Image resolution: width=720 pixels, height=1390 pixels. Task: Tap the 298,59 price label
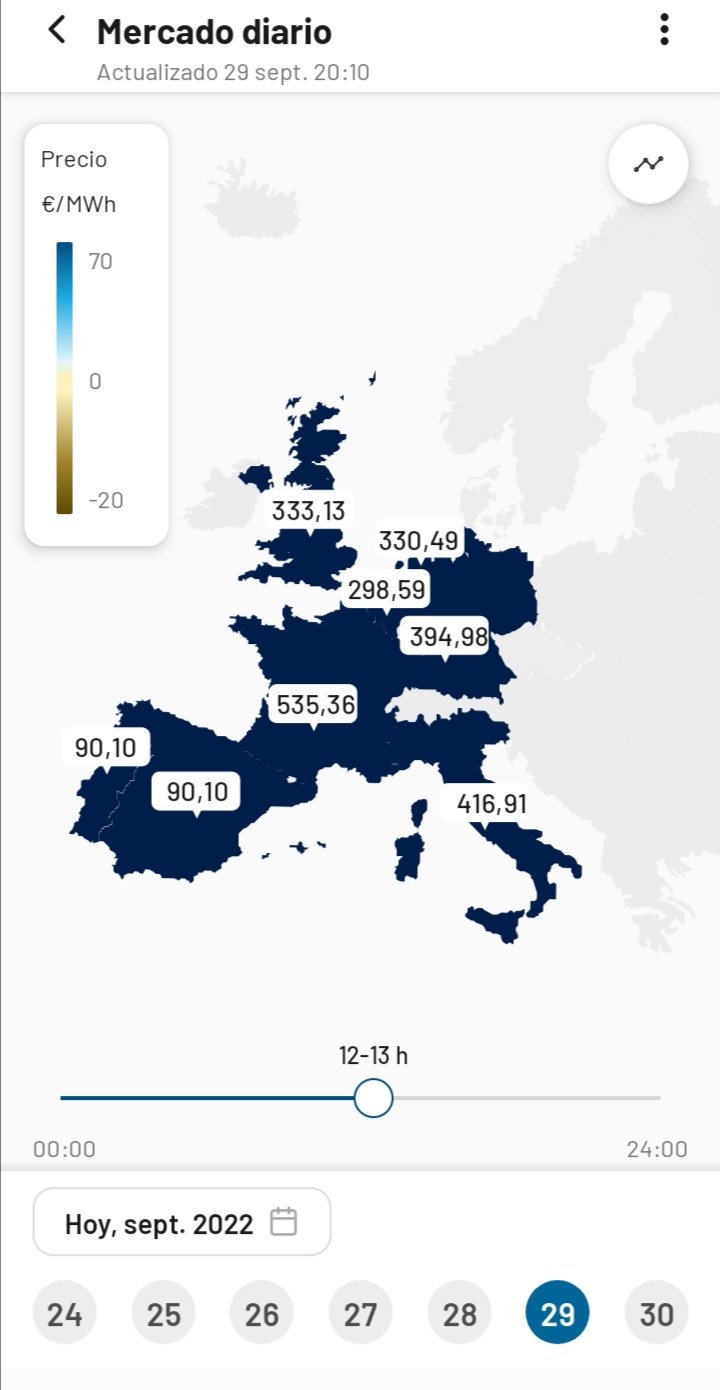pos(386,590)
